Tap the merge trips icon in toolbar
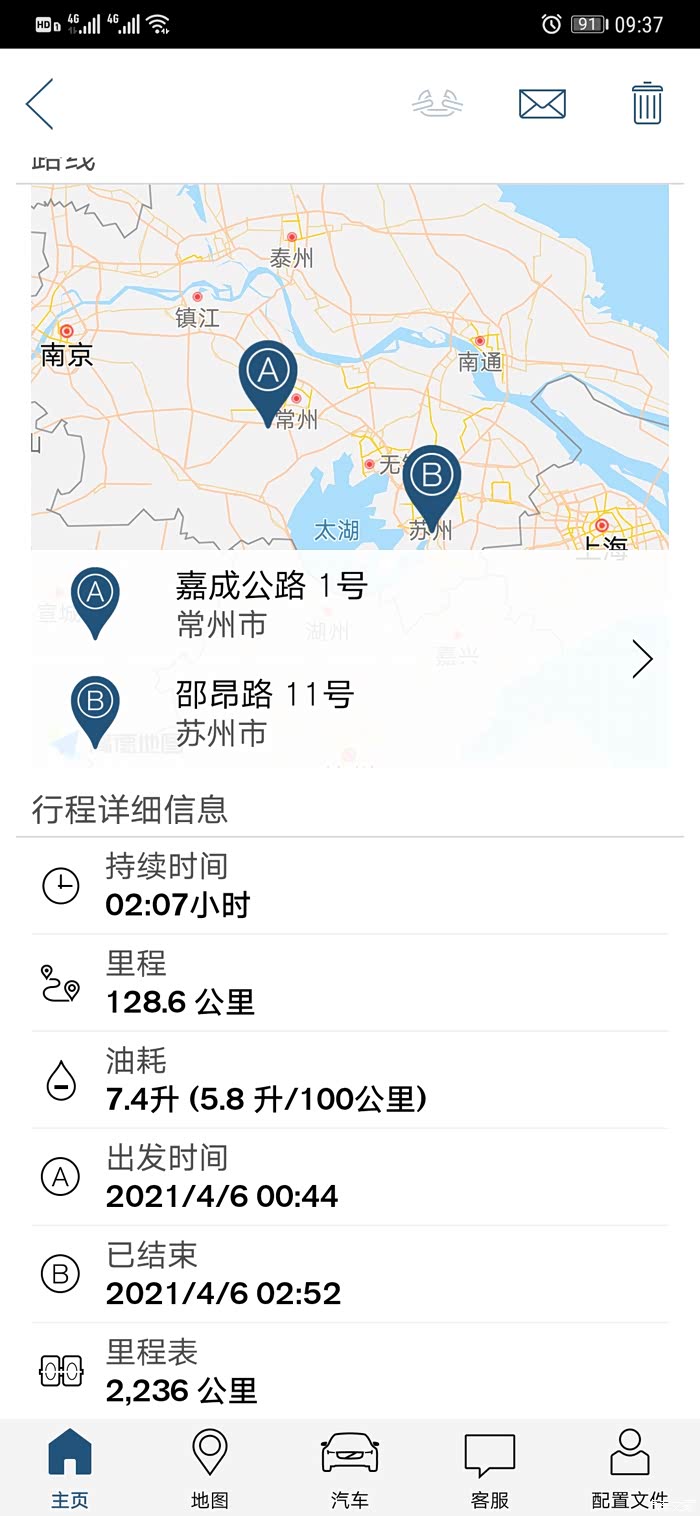The width and height of the screenshot is (700, 1516). point(438,104)
